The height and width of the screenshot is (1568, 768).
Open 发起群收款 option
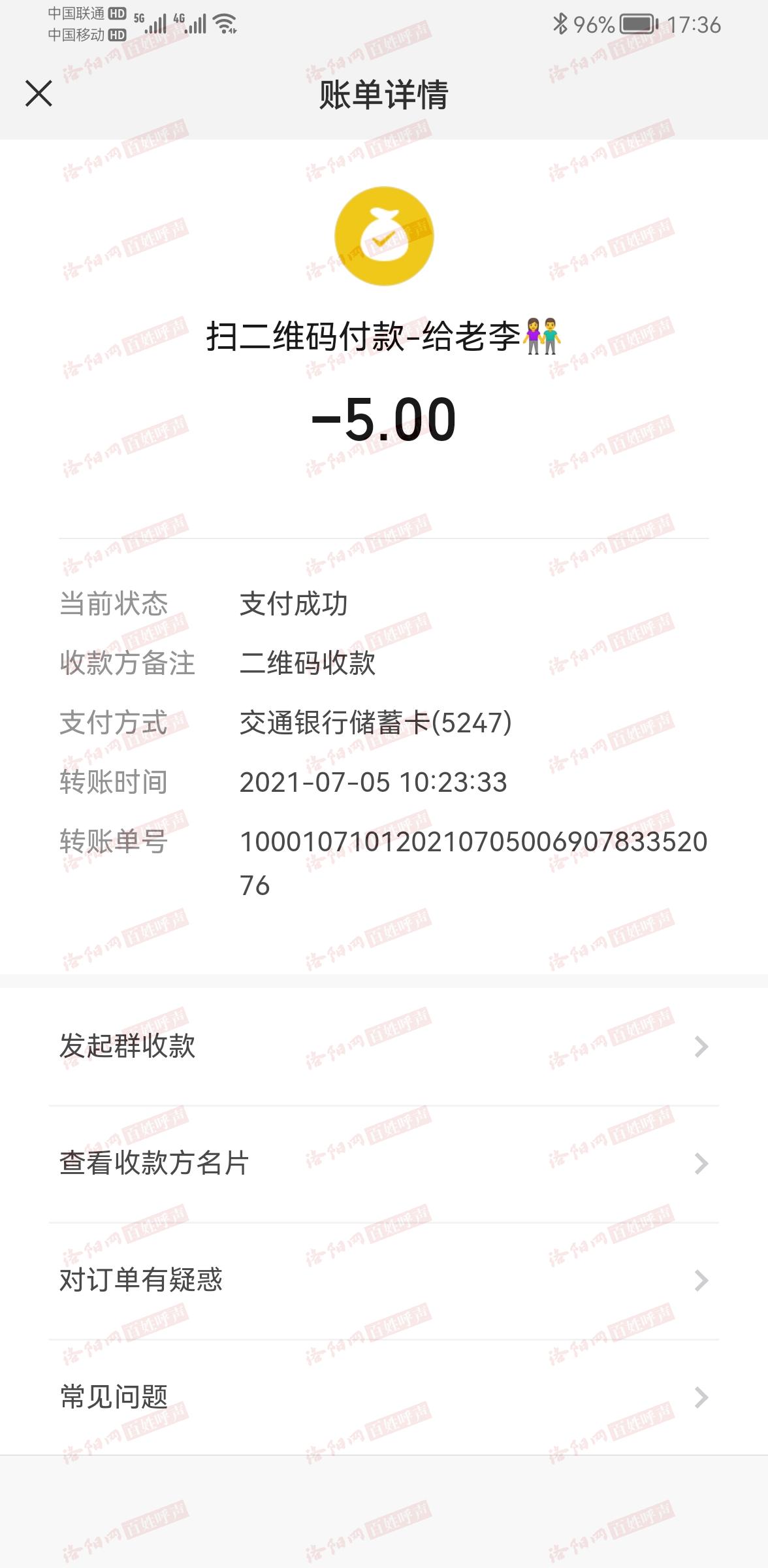384,1046
